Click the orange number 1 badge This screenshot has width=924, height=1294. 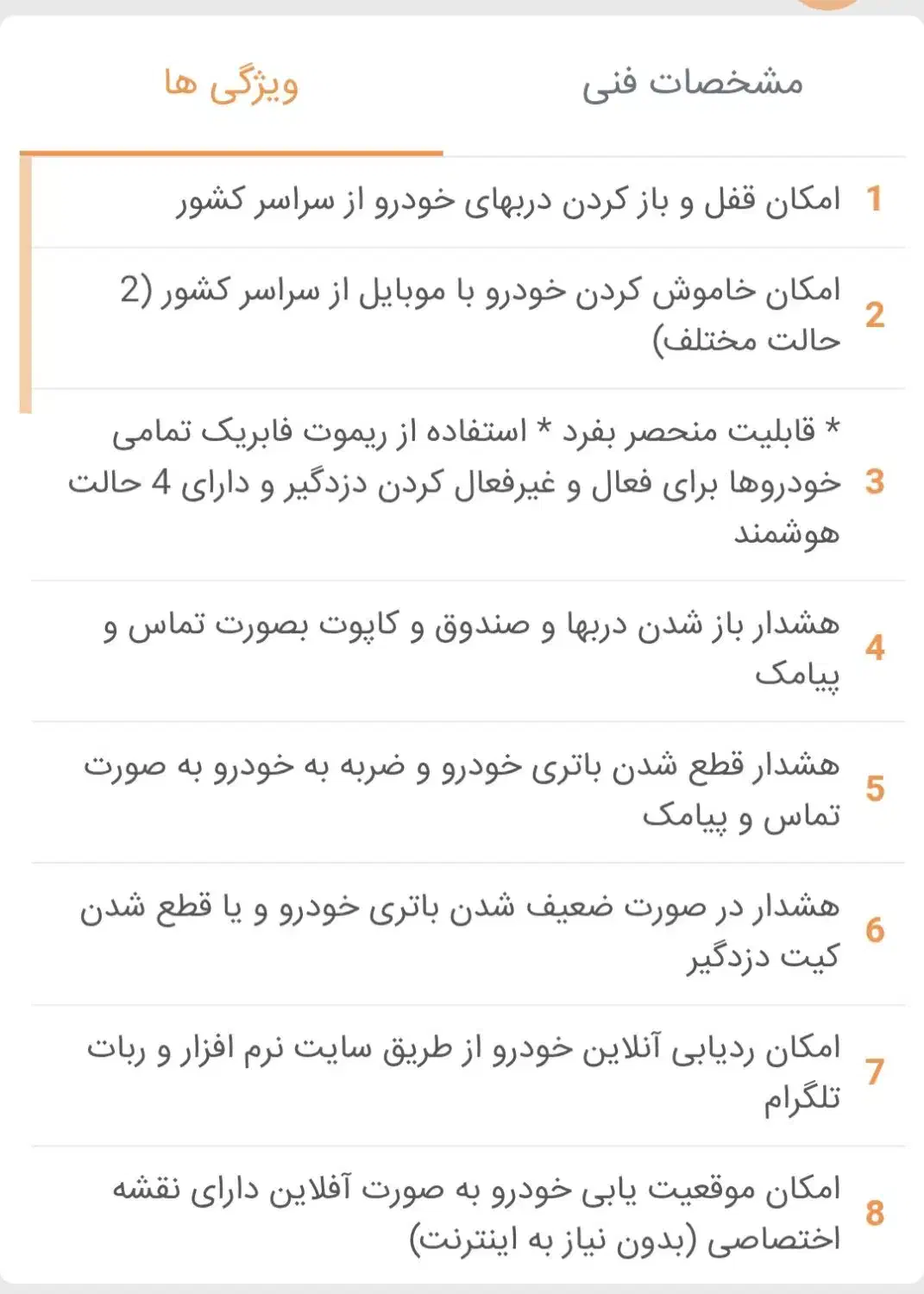coord(875,200)
